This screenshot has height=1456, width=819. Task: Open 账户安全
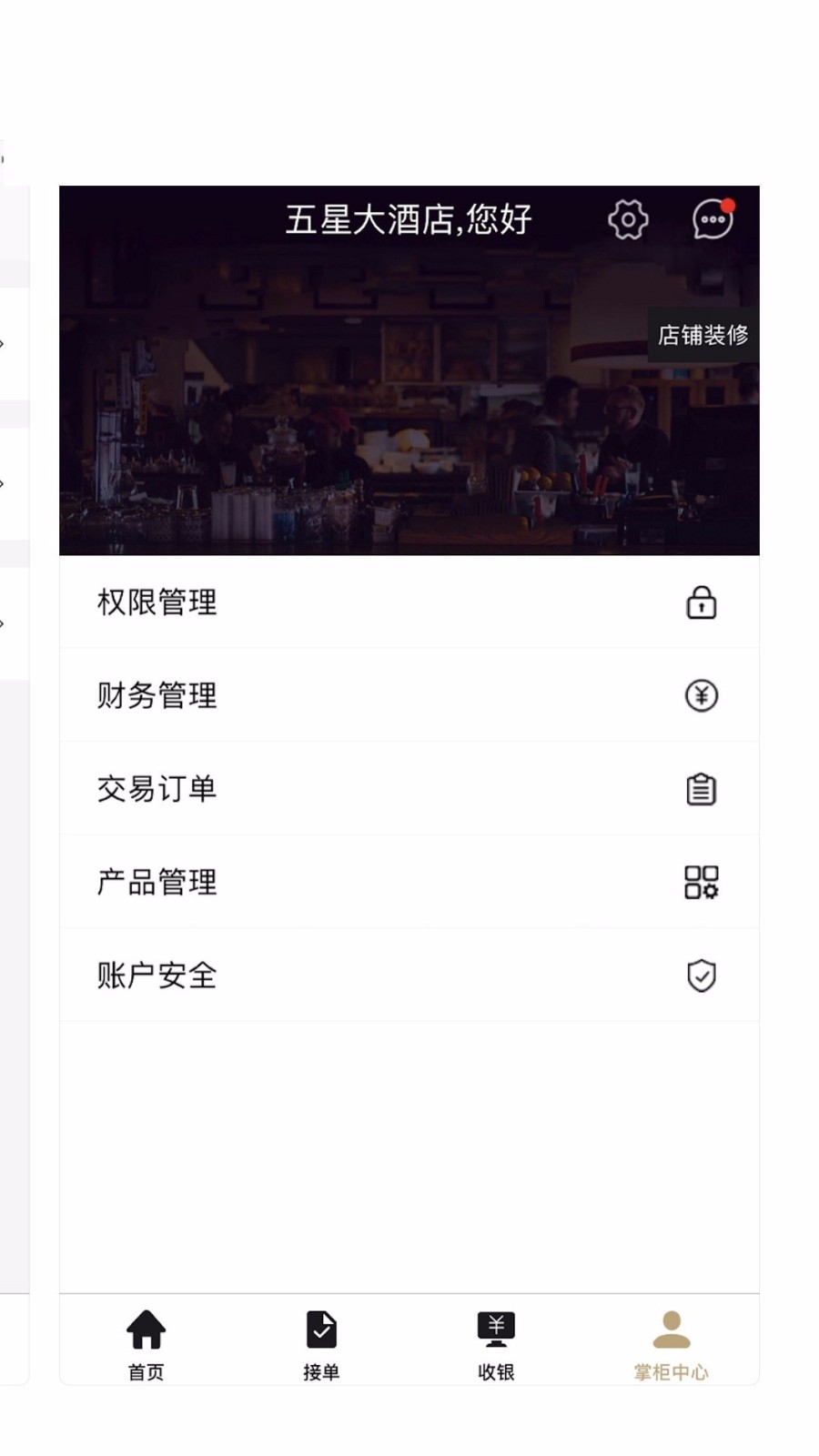click(409, 976)
